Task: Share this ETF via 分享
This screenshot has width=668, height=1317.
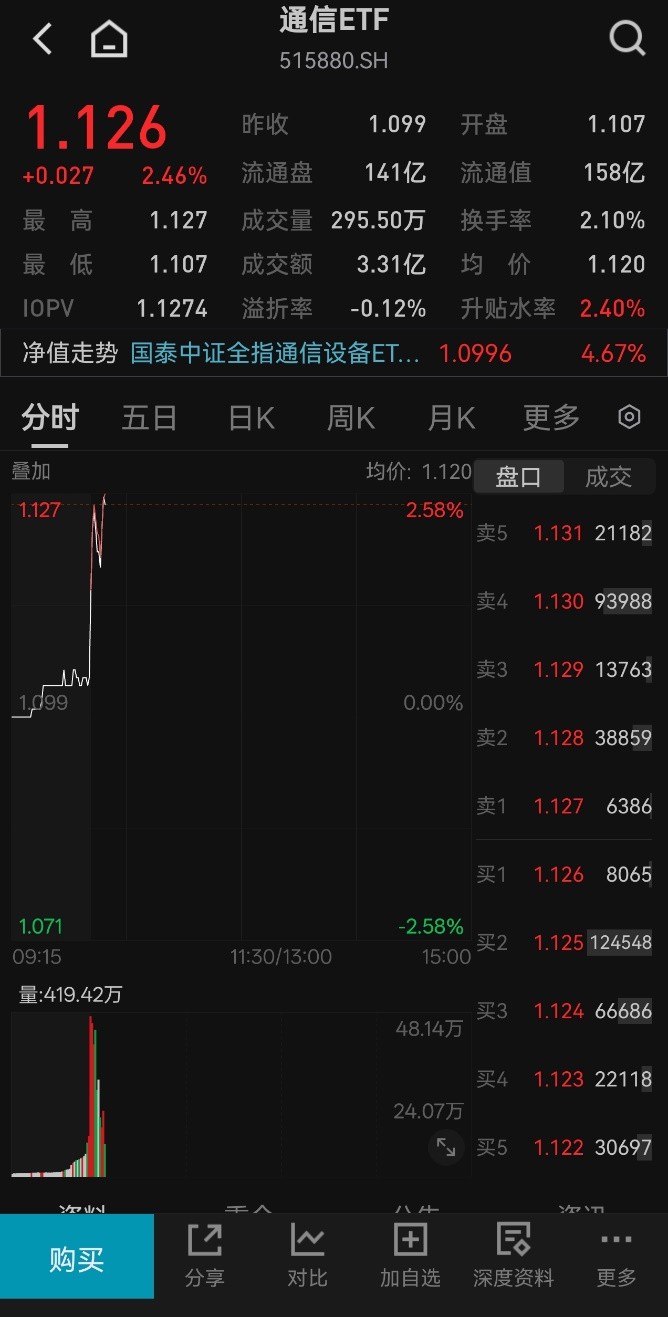Action: point(205,1256)
